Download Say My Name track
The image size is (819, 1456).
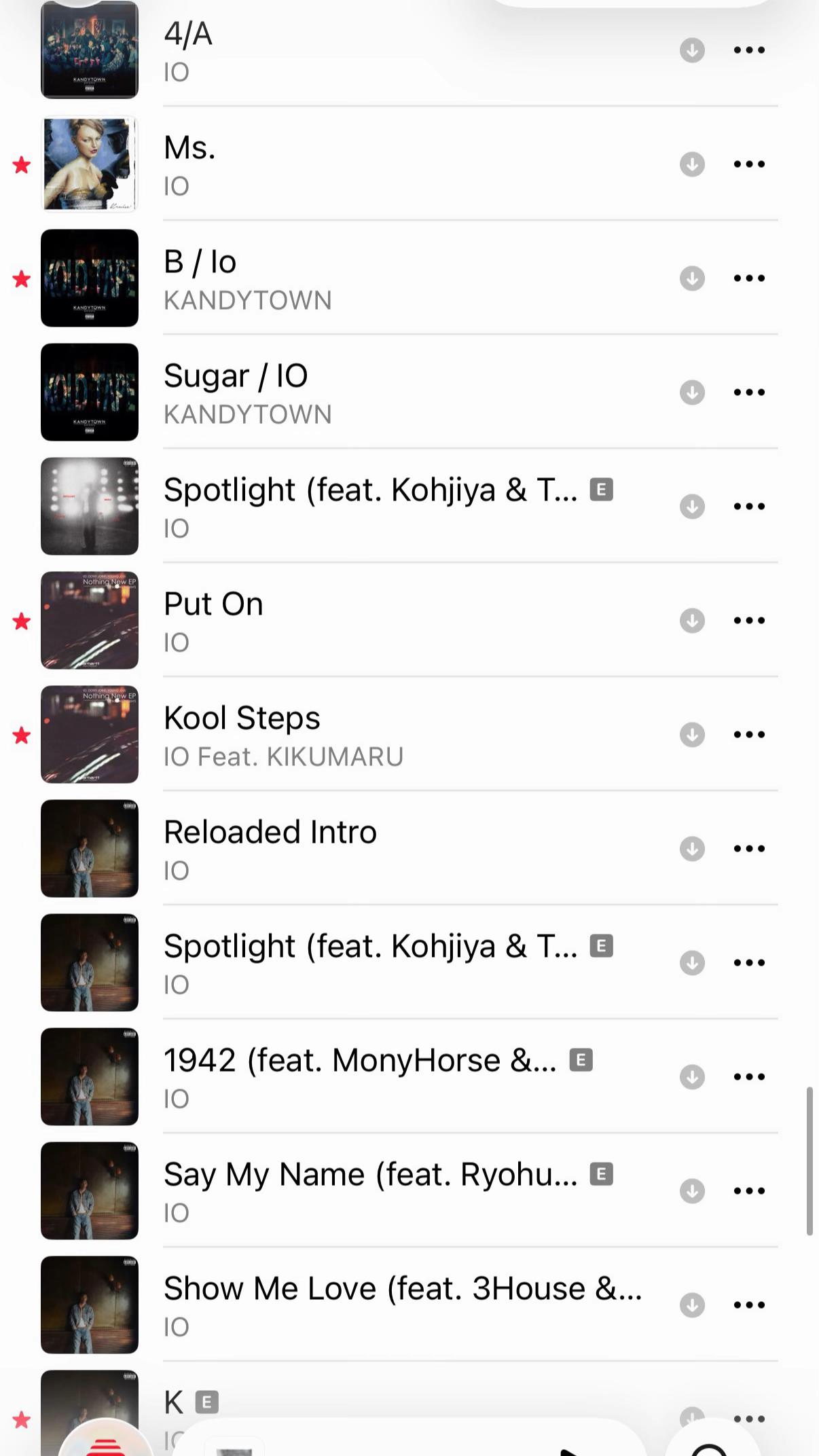[692, 1191]
